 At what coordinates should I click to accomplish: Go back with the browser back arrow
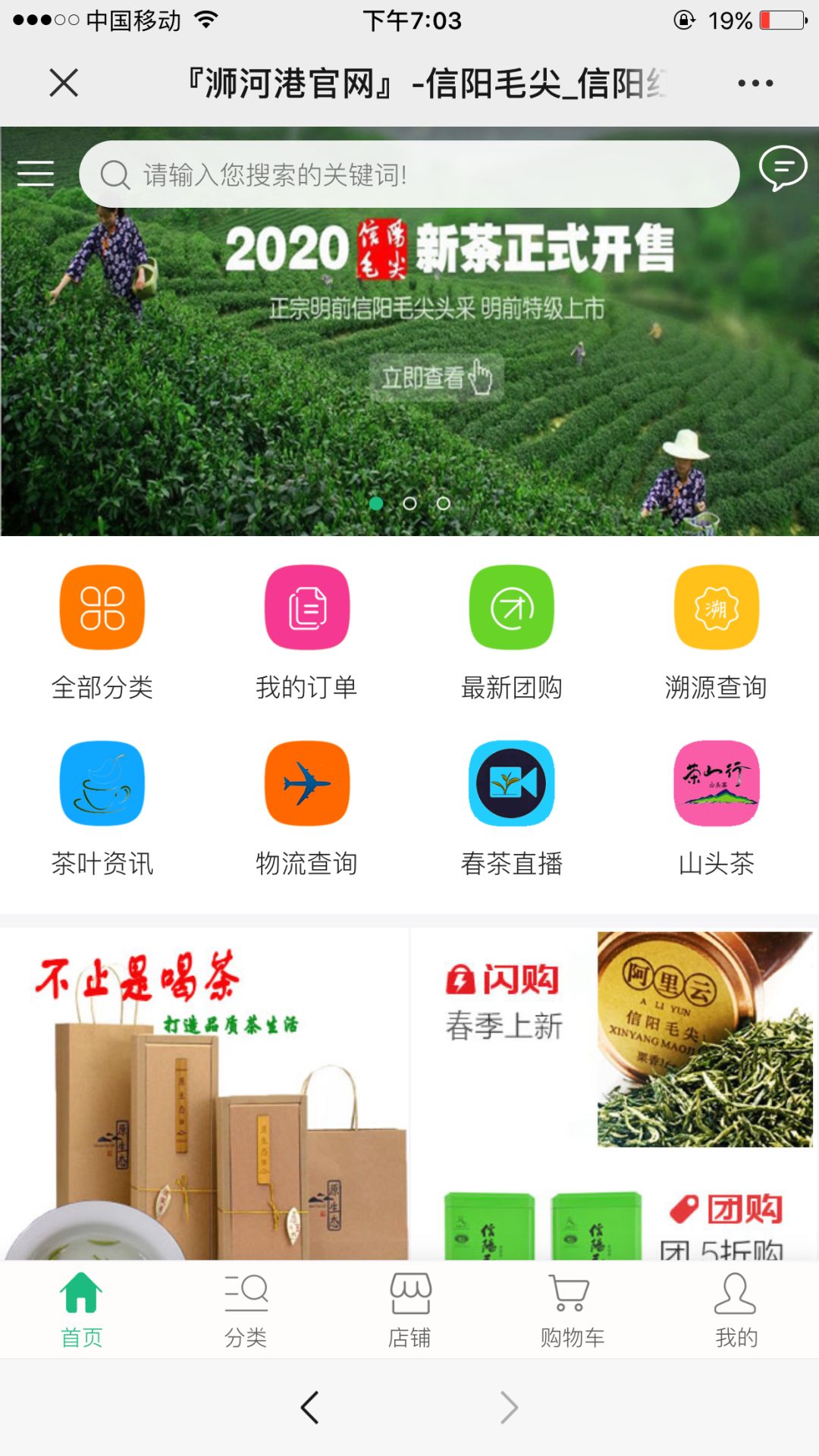pos(309,1407)
